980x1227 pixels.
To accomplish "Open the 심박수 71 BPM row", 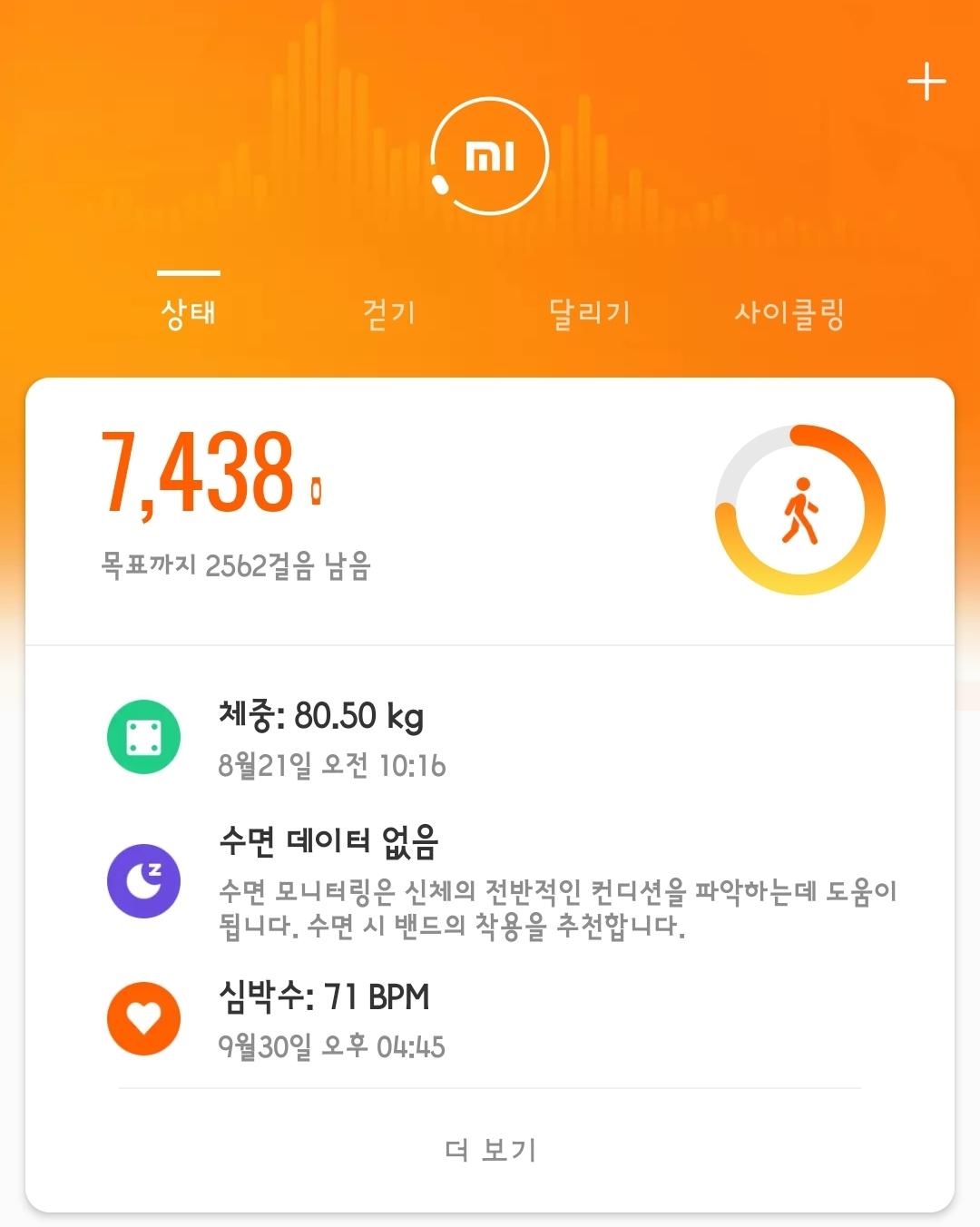I will click(490, 1020).
